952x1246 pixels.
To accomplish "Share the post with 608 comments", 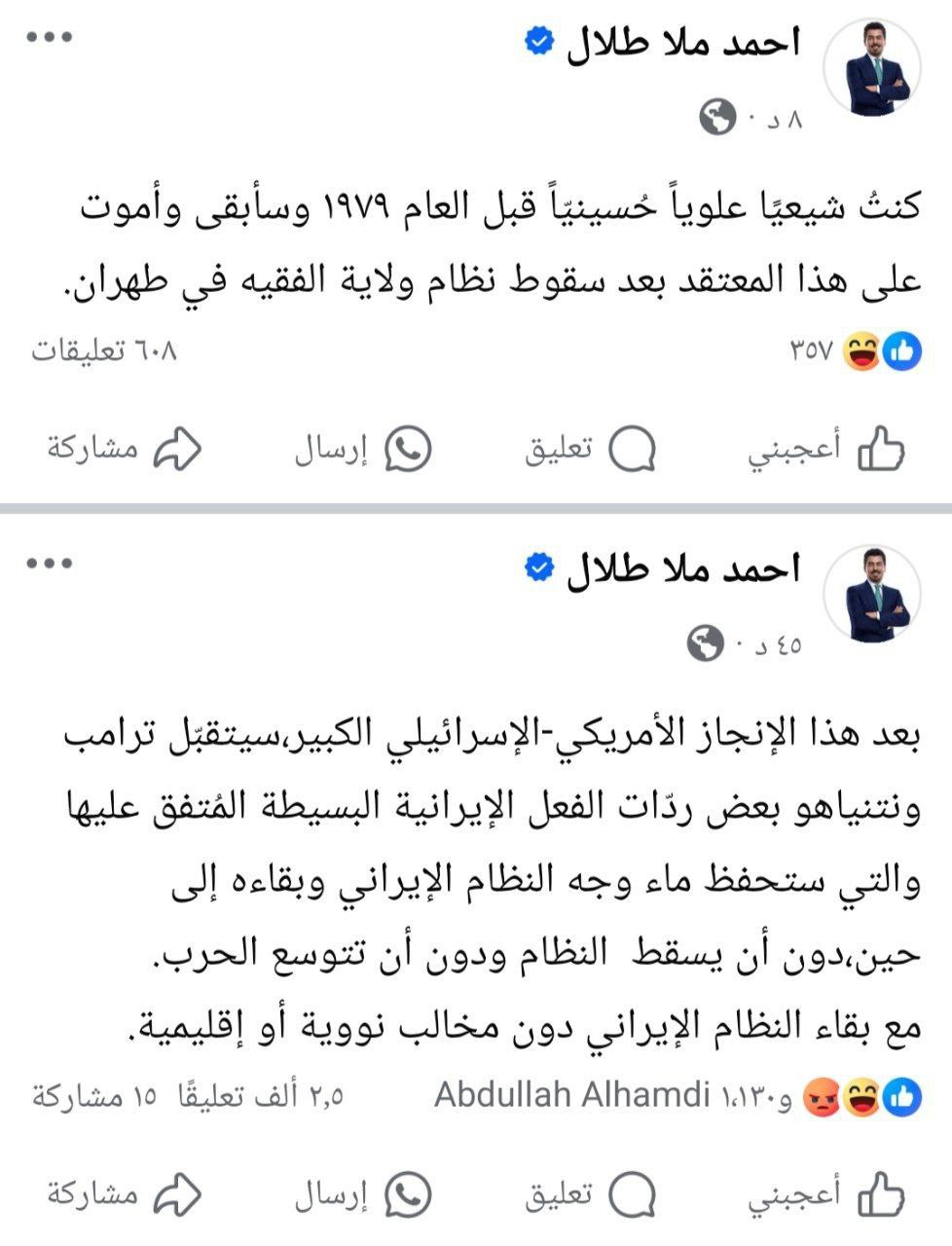I will click(124, 450).
